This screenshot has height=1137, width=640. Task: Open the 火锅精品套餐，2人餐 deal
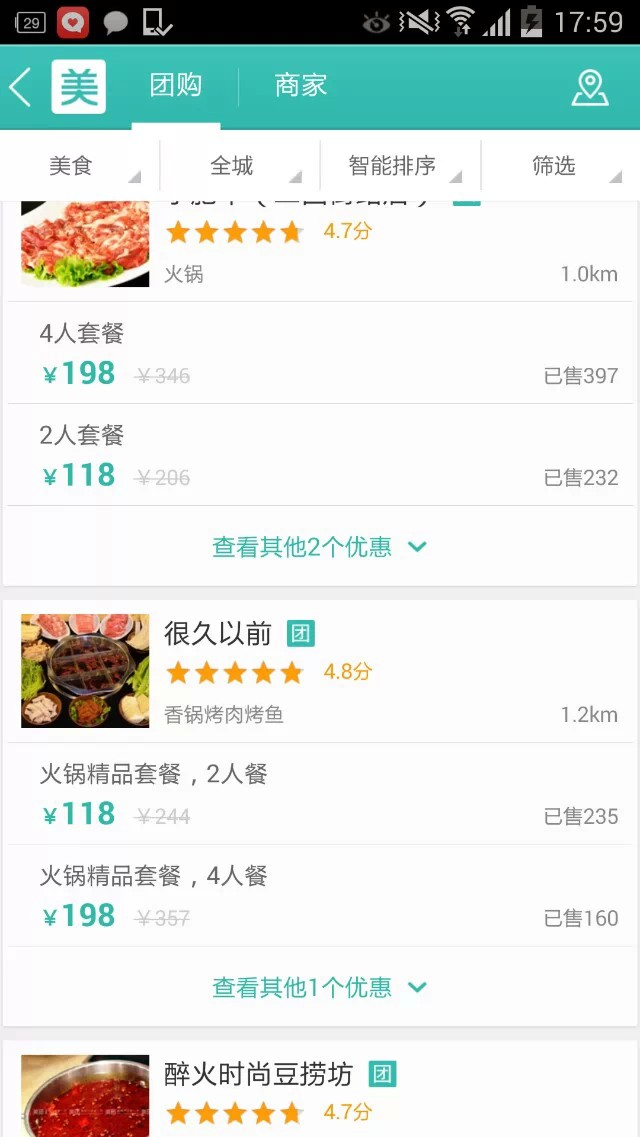(320, 795)
